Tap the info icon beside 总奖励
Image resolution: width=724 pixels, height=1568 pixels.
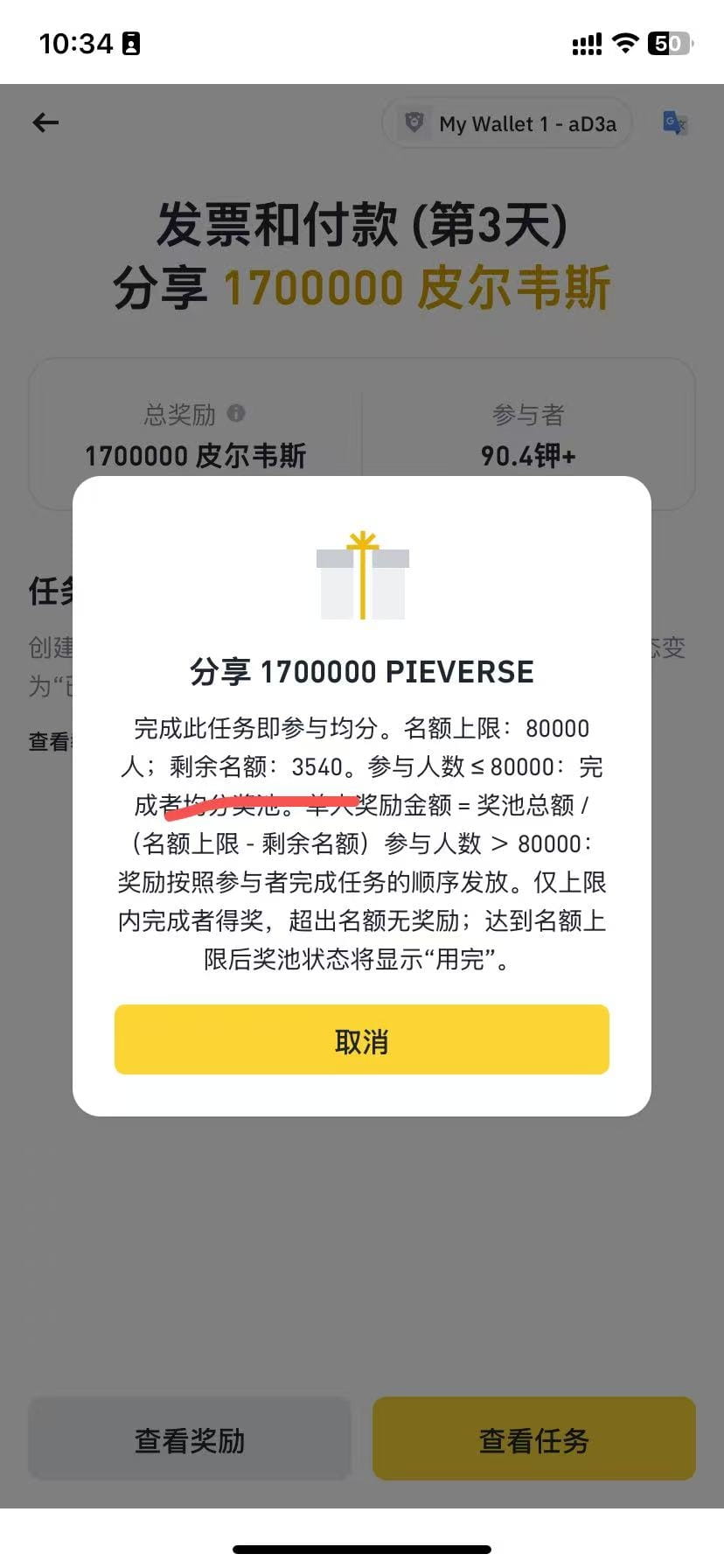[x=236, y=413]
